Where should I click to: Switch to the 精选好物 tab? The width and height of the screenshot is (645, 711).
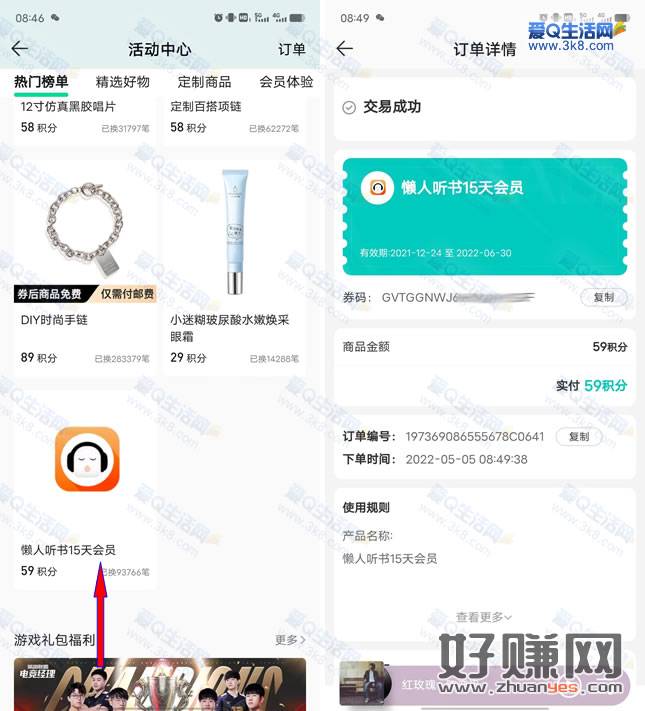tap(122, 82)
